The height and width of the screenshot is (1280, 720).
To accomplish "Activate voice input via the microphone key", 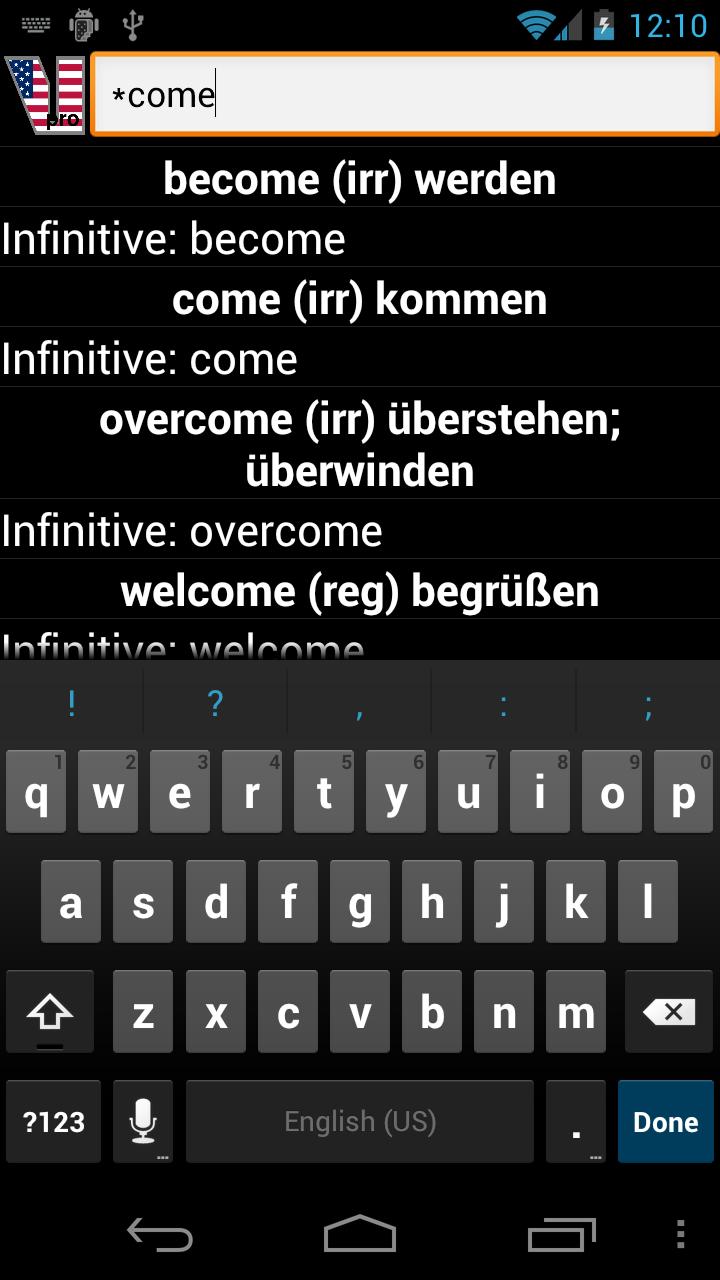I will (x=143, y=1122).
